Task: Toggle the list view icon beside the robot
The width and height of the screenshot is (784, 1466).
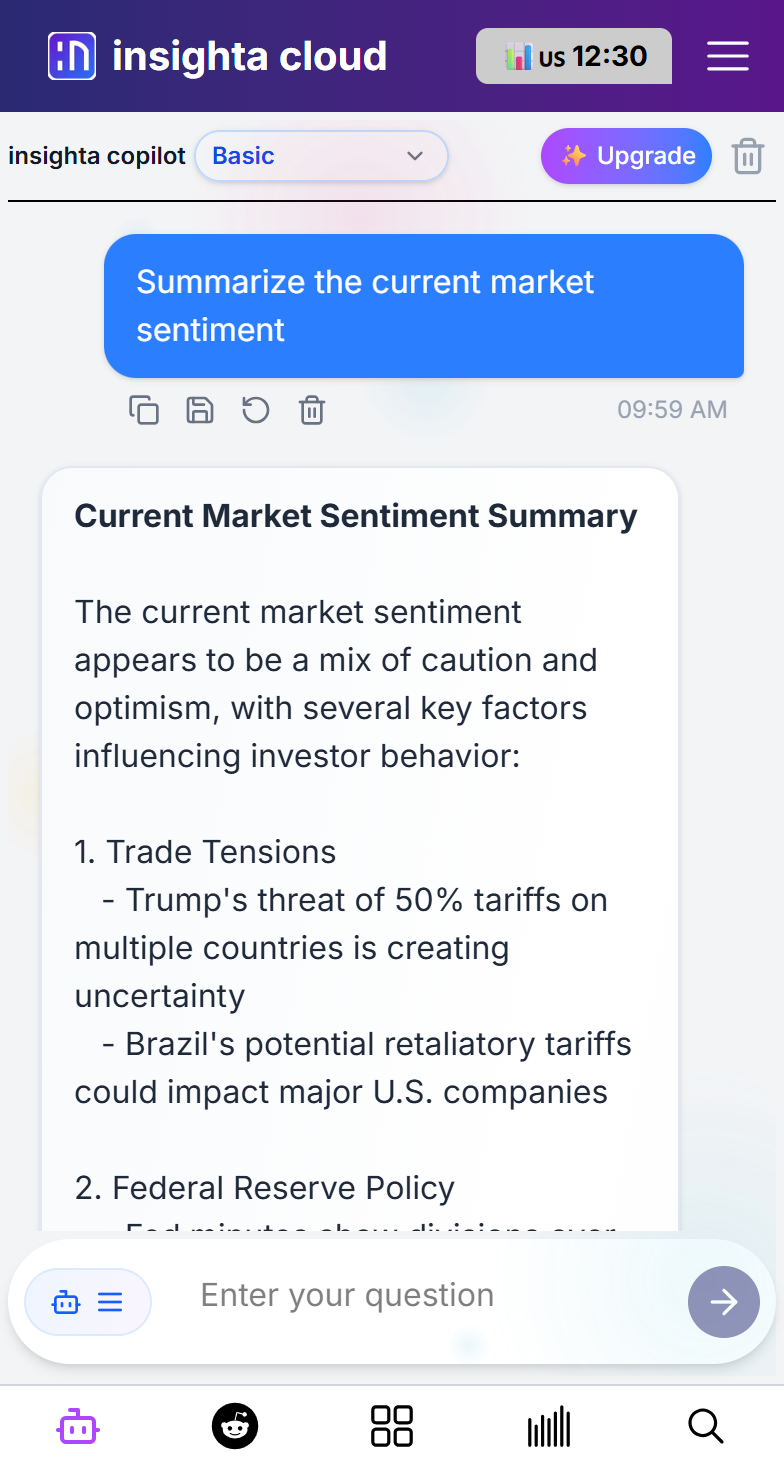Action: pos(108,1301)
